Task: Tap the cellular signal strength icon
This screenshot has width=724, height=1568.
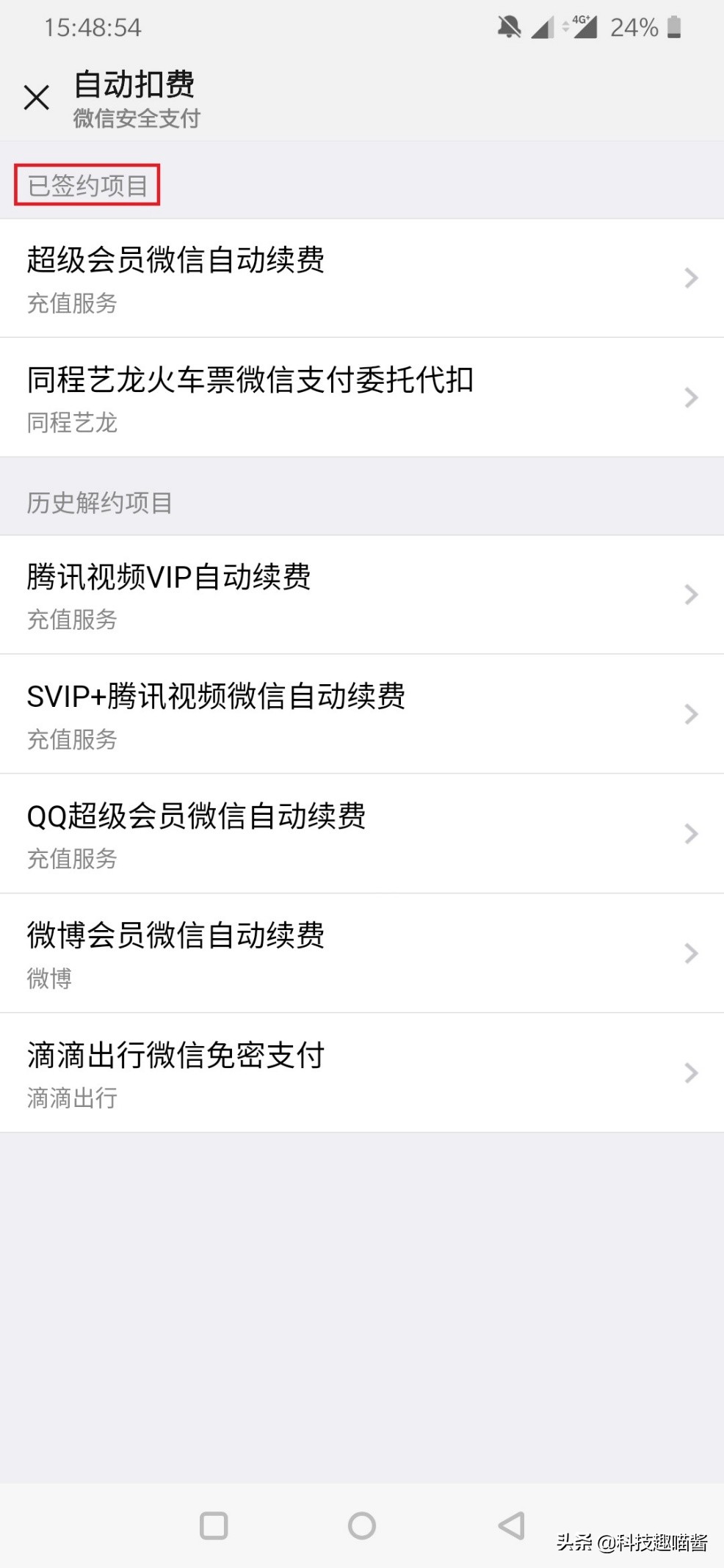Action: 541,28
